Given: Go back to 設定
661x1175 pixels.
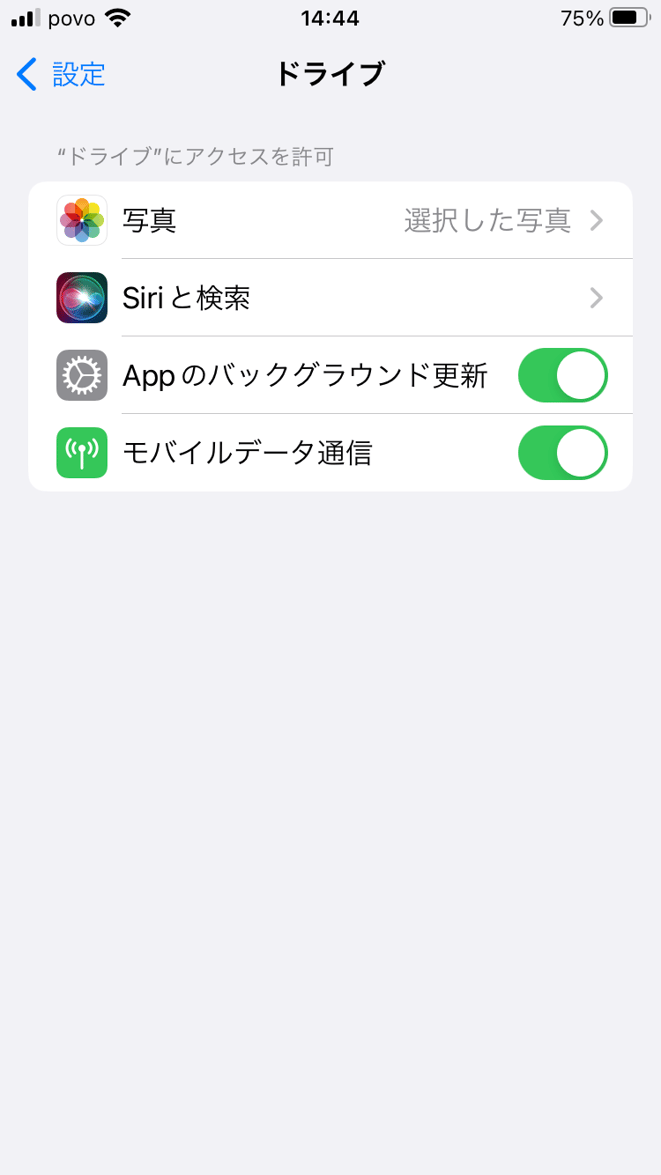Looking at the screenshot, I should [x=62, y=74].
